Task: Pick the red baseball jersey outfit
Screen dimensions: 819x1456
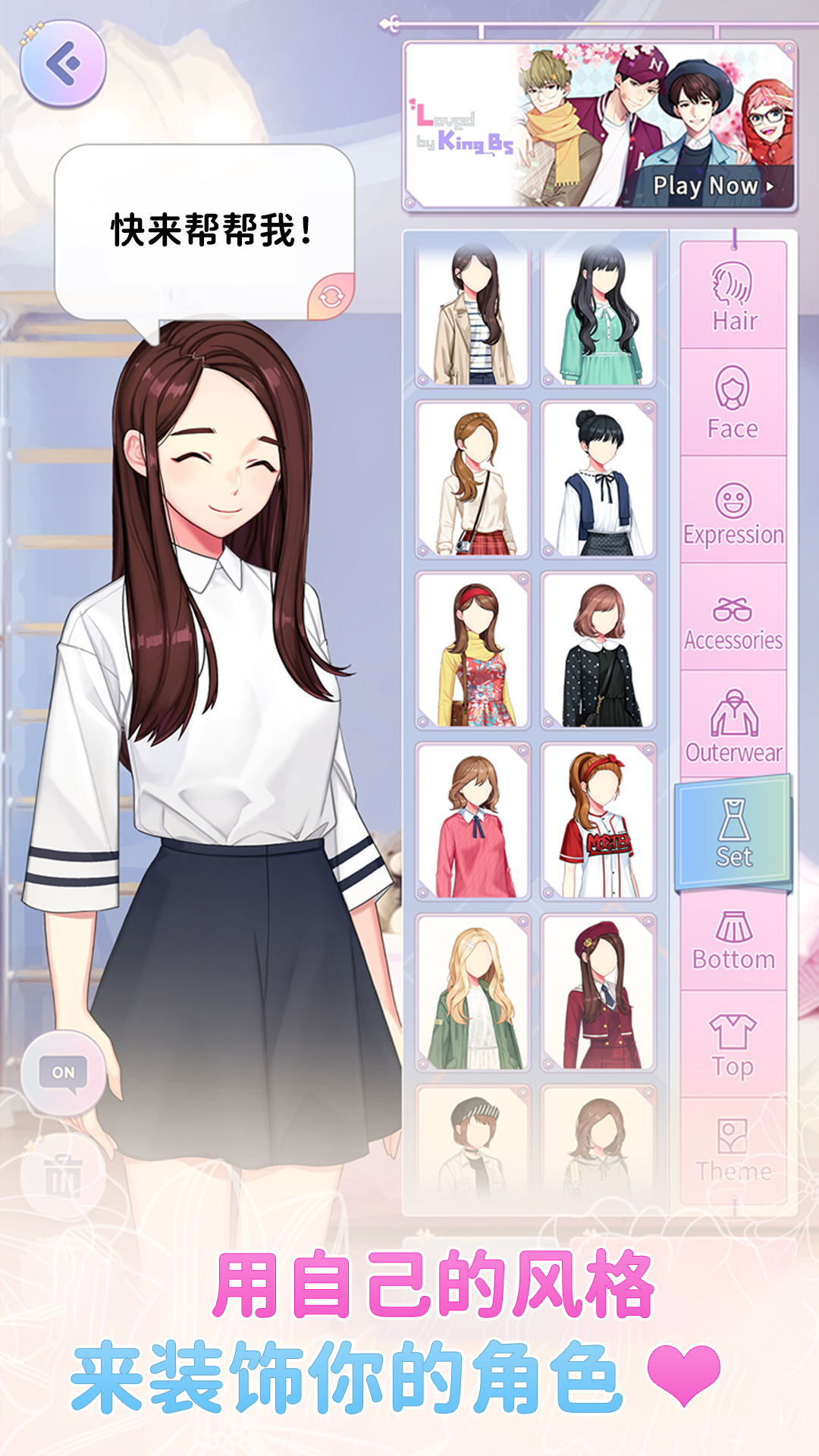Action: pos(598,821)
